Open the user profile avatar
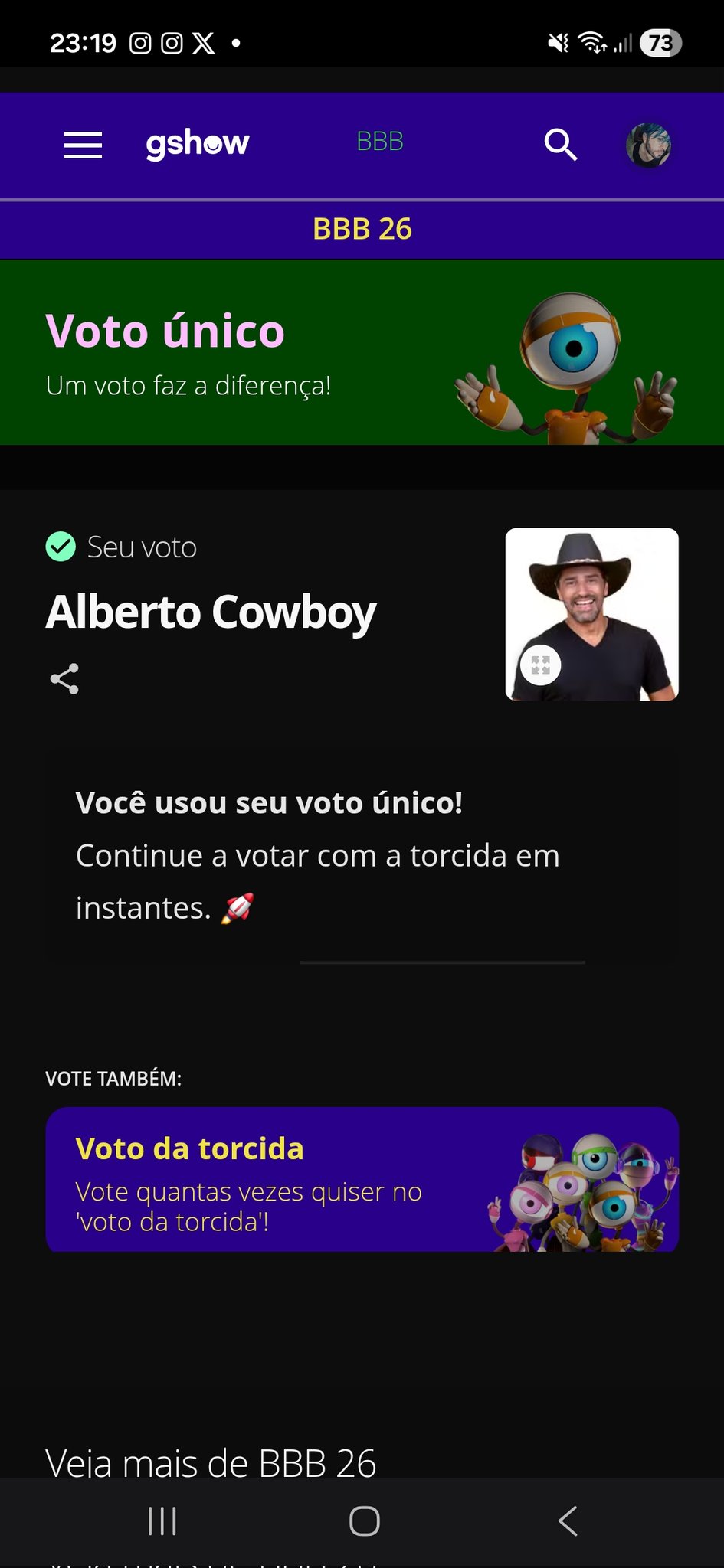 [648, 145]
